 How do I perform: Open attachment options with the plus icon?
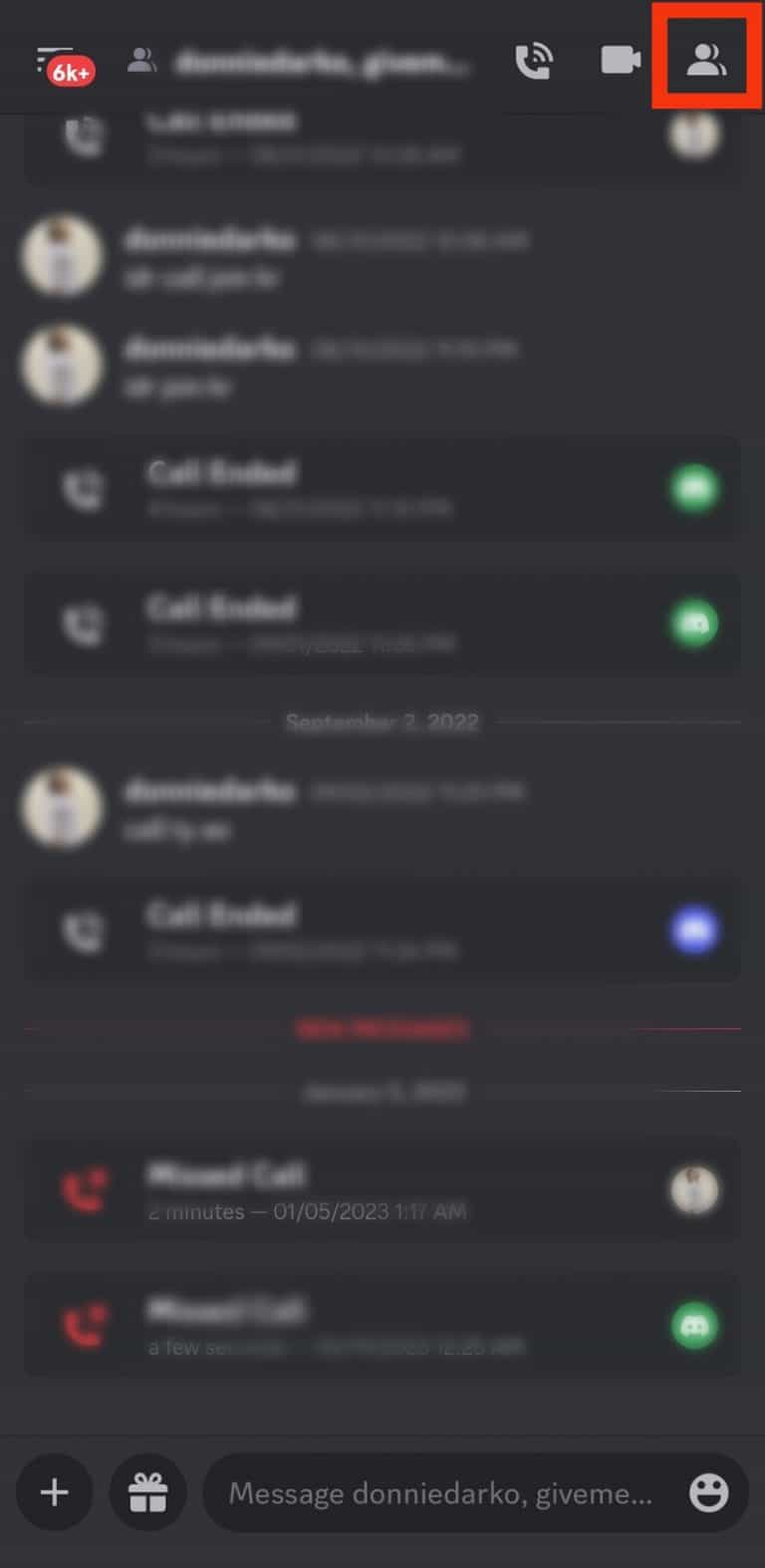54,1491
